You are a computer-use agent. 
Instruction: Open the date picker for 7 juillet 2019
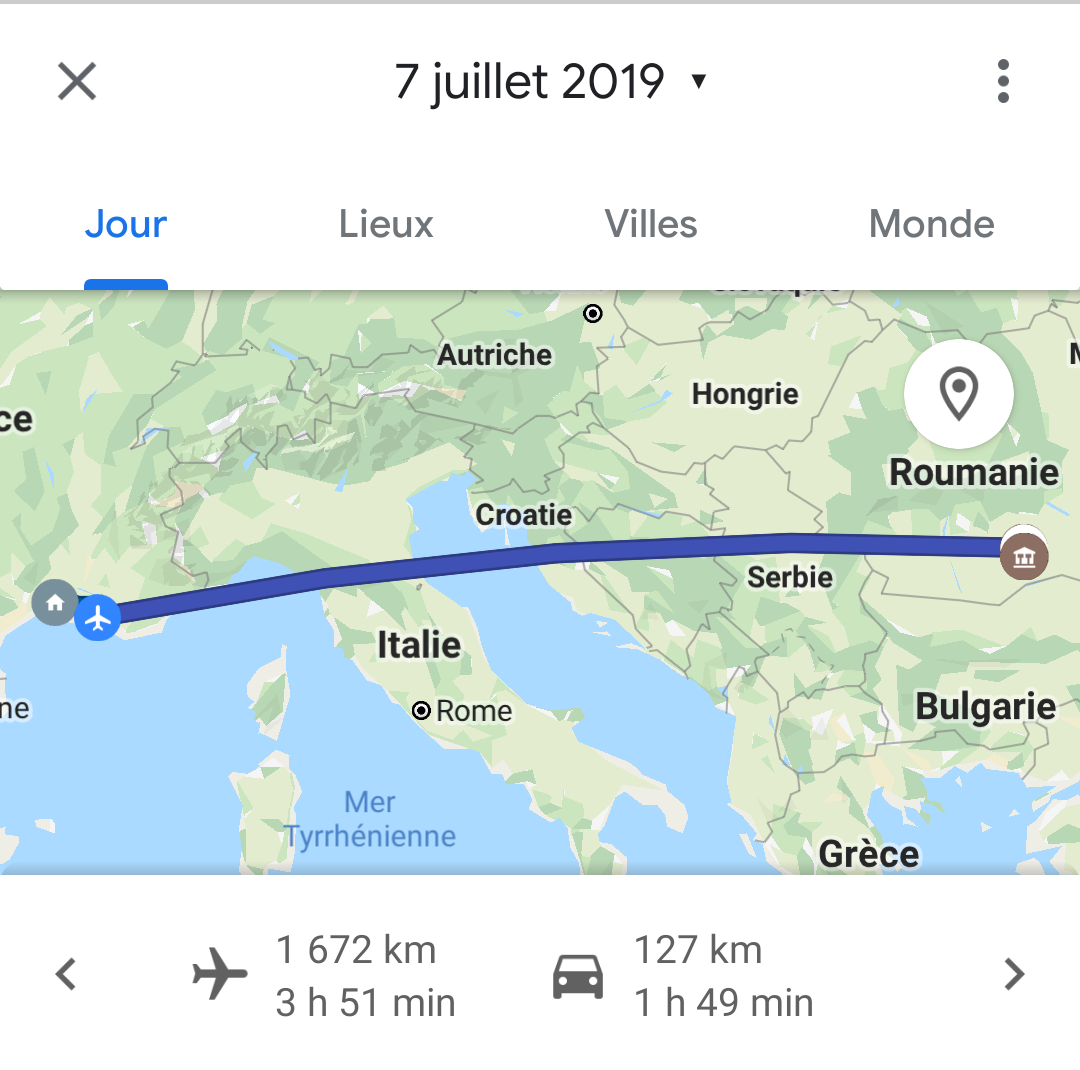point(549,81)
